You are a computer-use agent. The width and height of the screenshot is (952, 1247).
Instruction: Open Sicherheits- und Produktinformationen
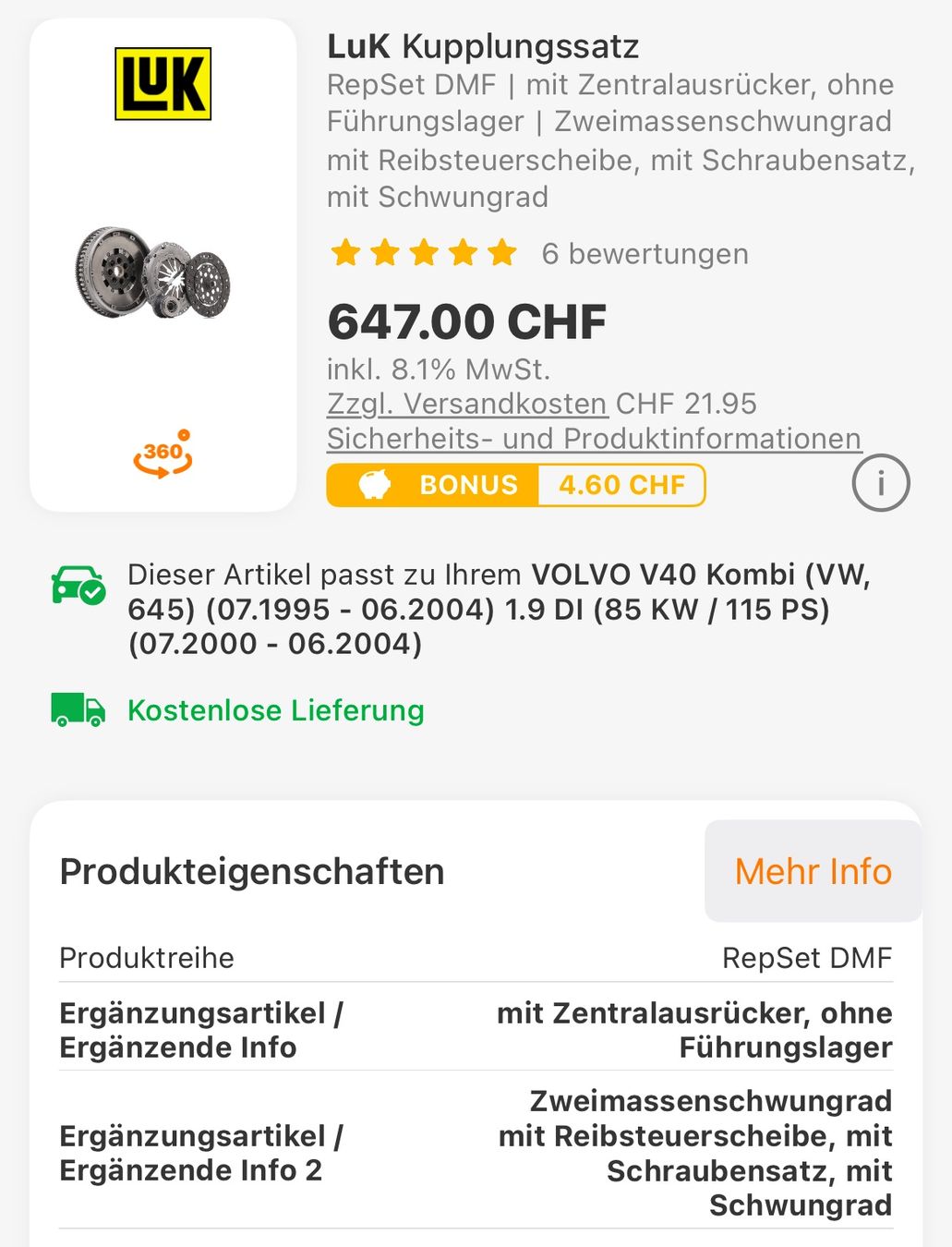[594, 439]
